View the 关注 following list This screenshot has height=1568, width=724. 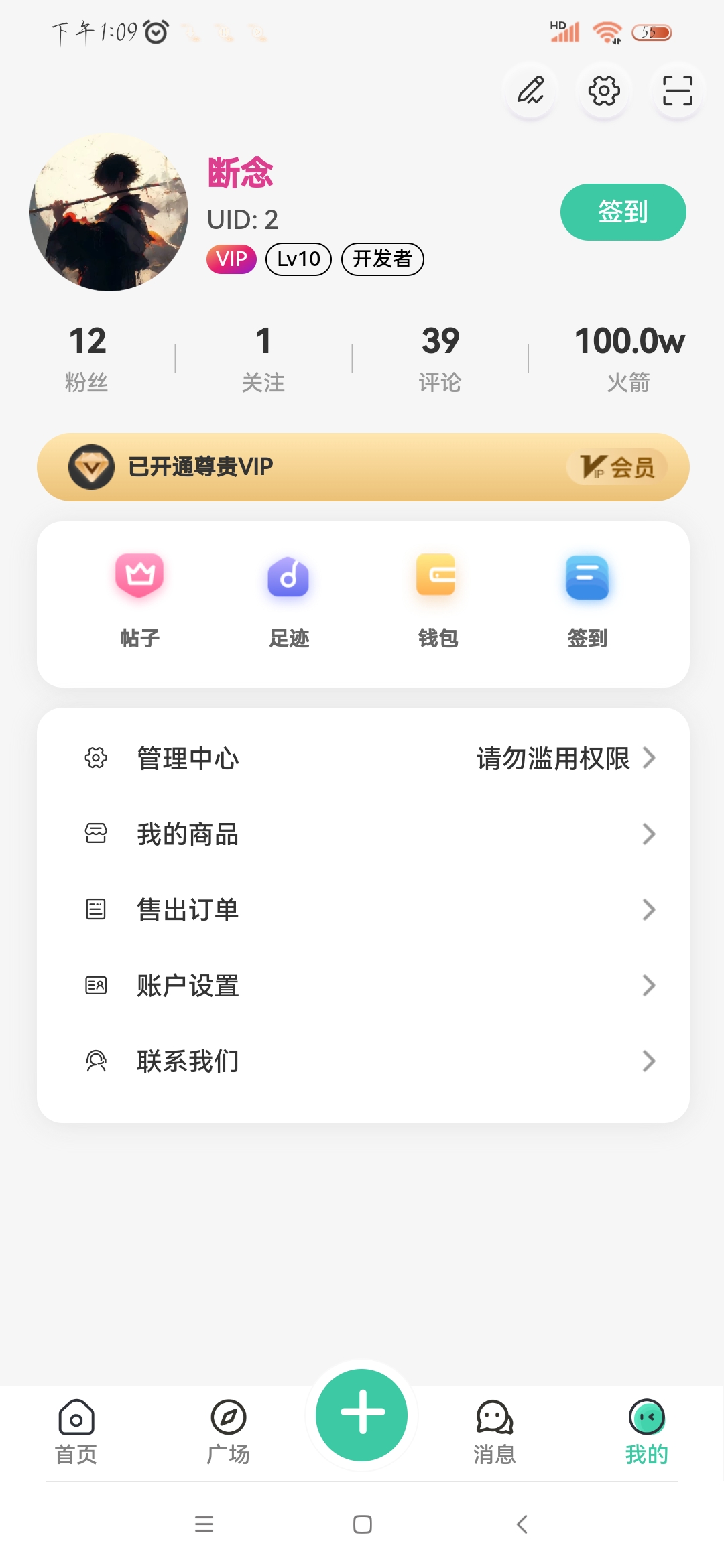pos(263,359)
